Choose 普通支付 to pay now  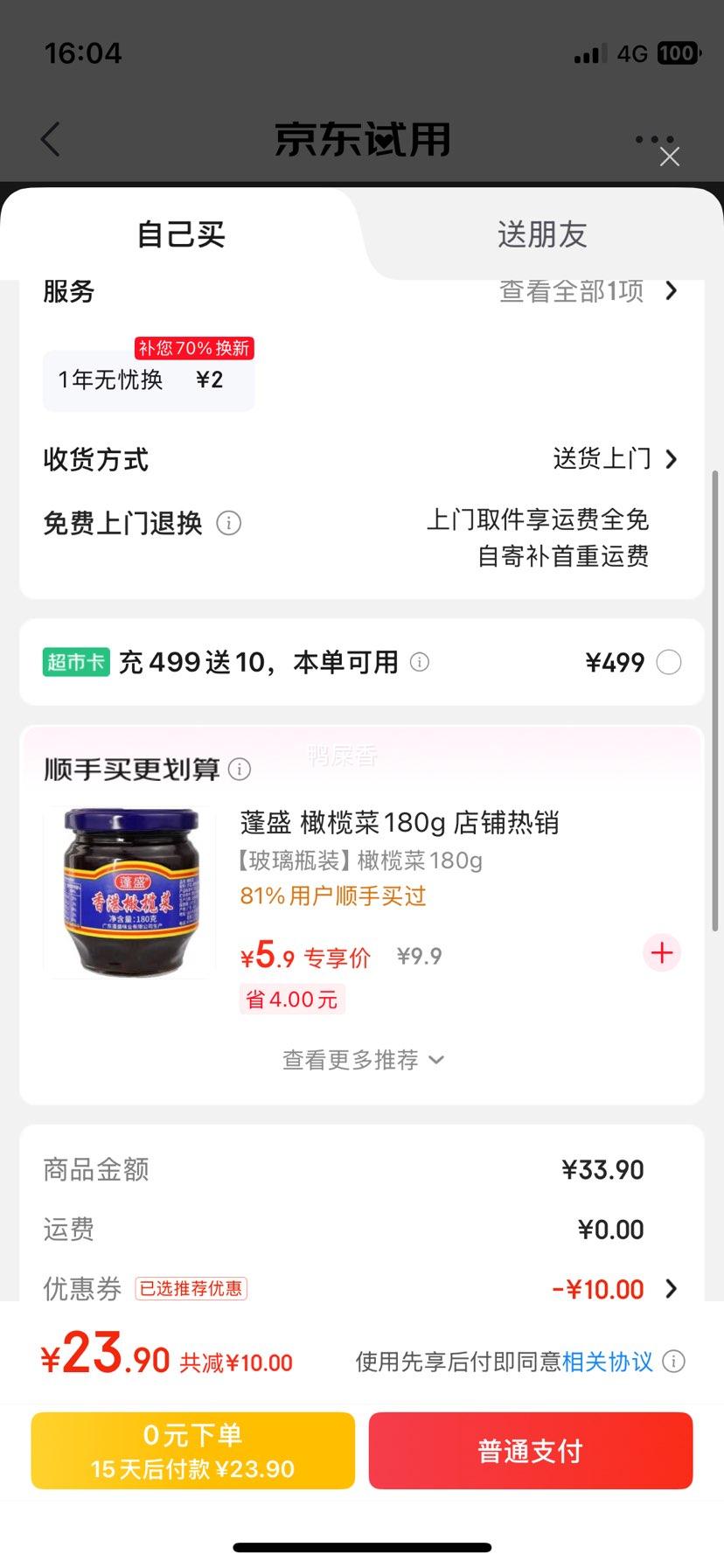tap(531, 1451)
